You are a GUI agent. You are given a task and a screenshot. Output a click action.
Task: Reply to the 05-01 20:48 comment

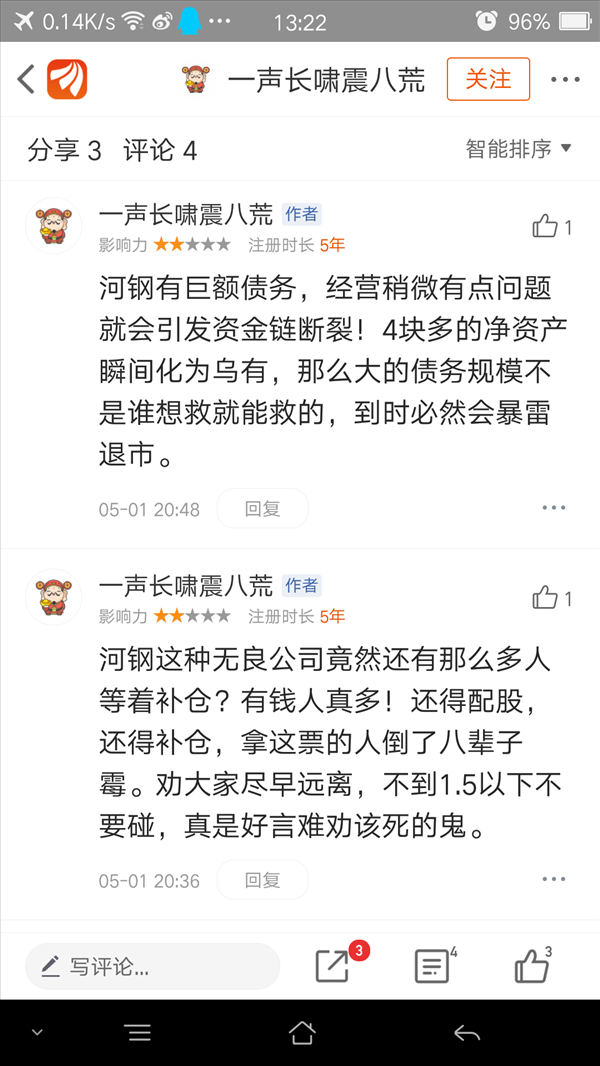262,509
